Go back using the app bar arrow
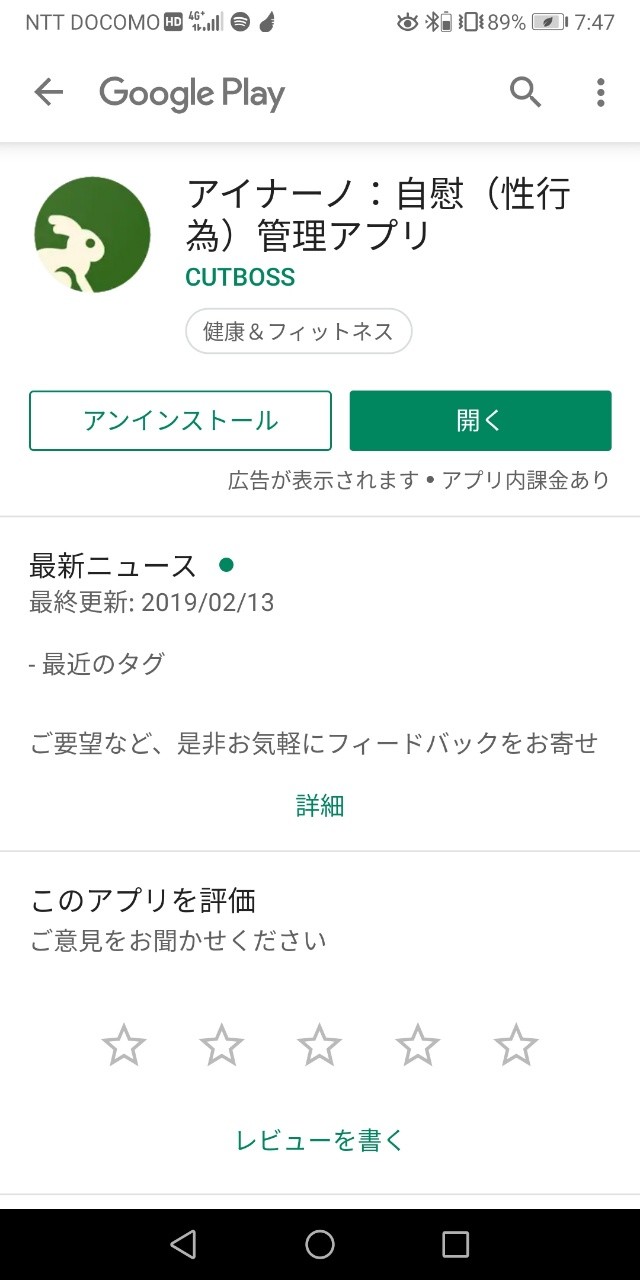 click(x=48, y=93)
